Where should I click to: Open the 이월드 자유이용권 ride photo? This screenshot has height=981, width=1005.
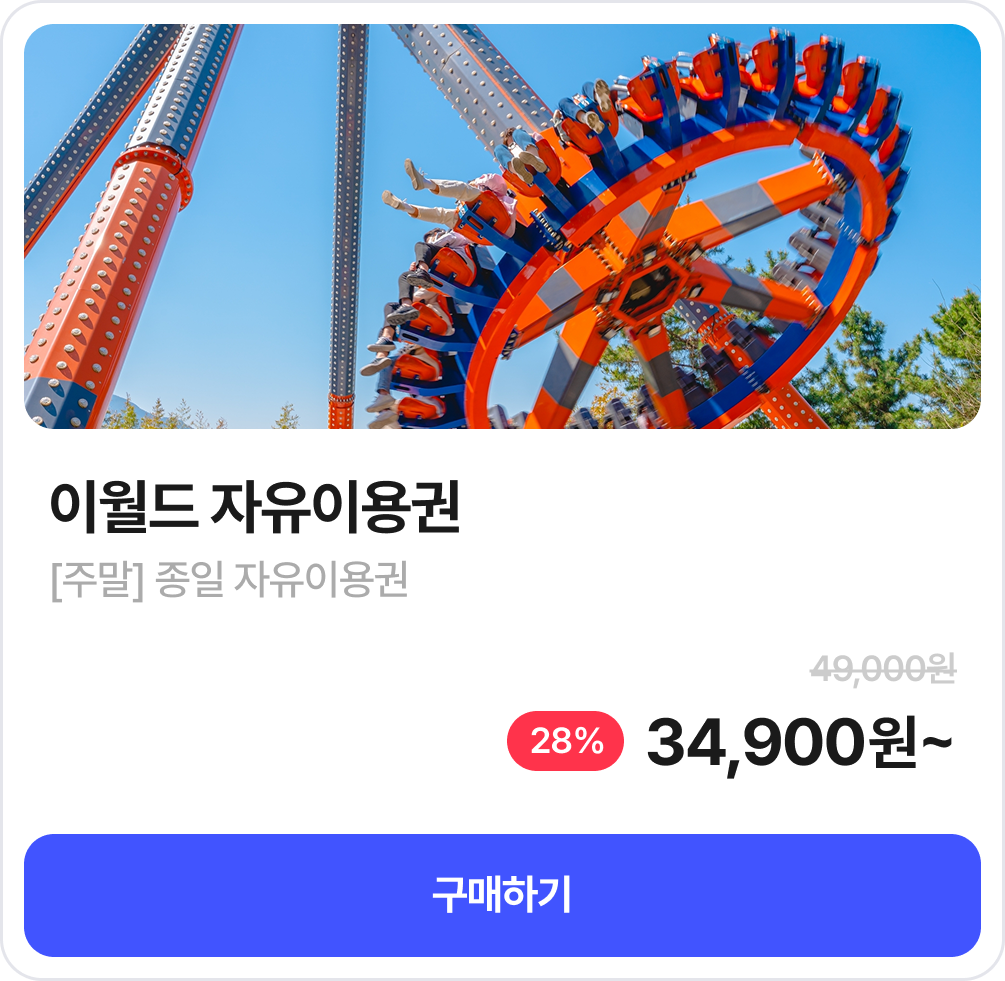pyautogui.click(x=502, y=227)
